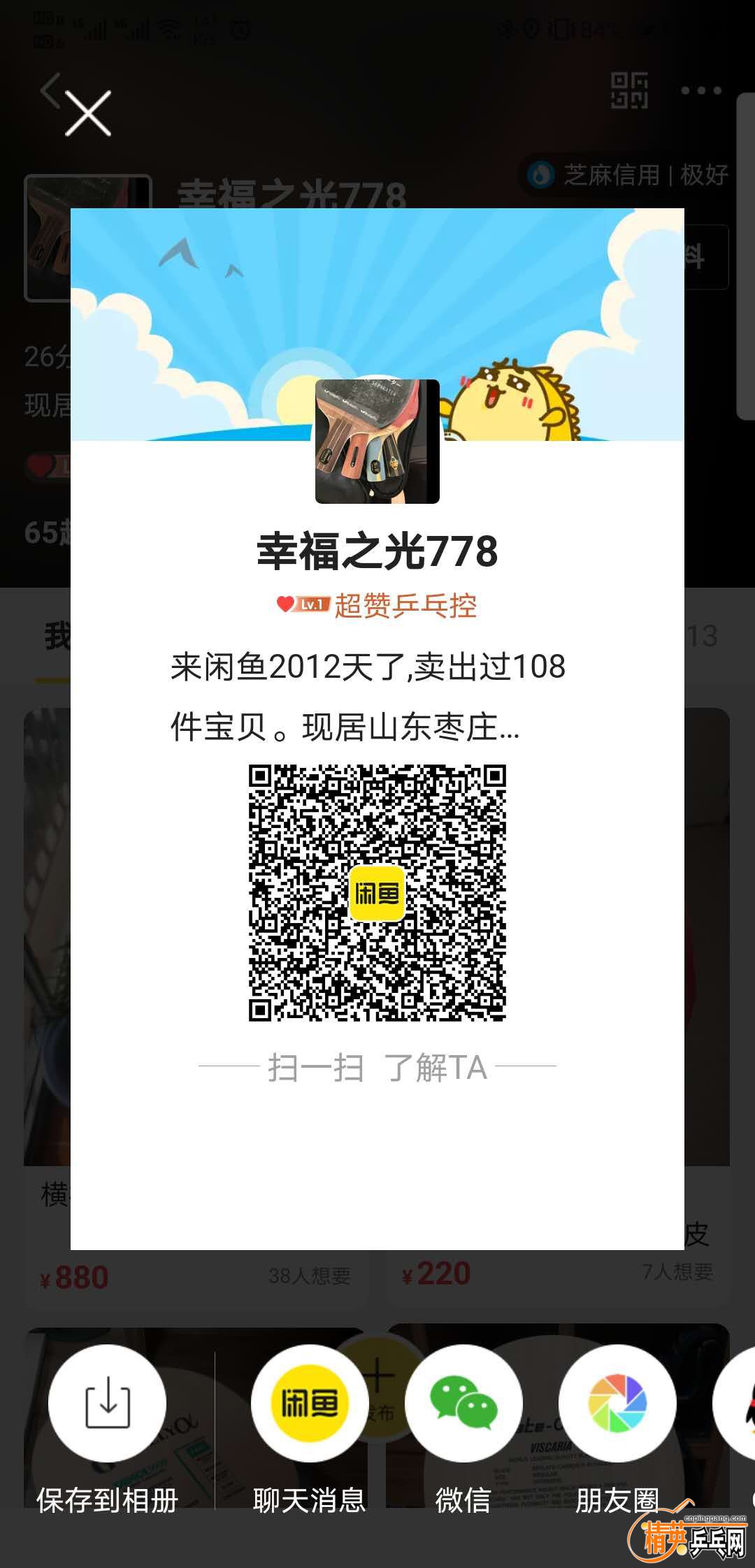Save the profile card to album
Screen dimensions: 755x1568
pyautogui.click(x=107, y=1403)
